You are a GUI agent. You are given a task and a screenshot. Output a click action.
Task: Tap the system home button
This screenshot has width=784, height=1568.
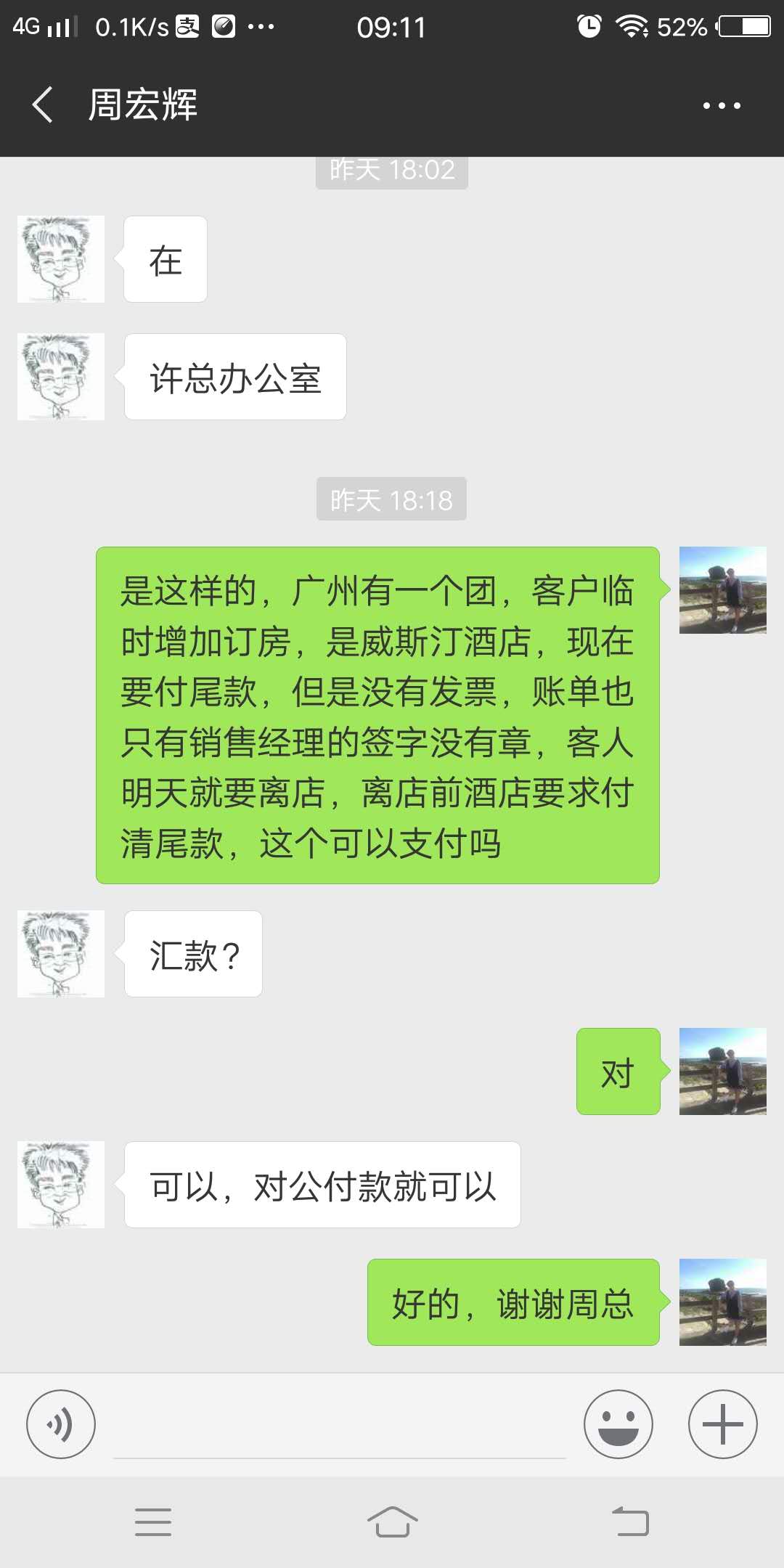392,1522
